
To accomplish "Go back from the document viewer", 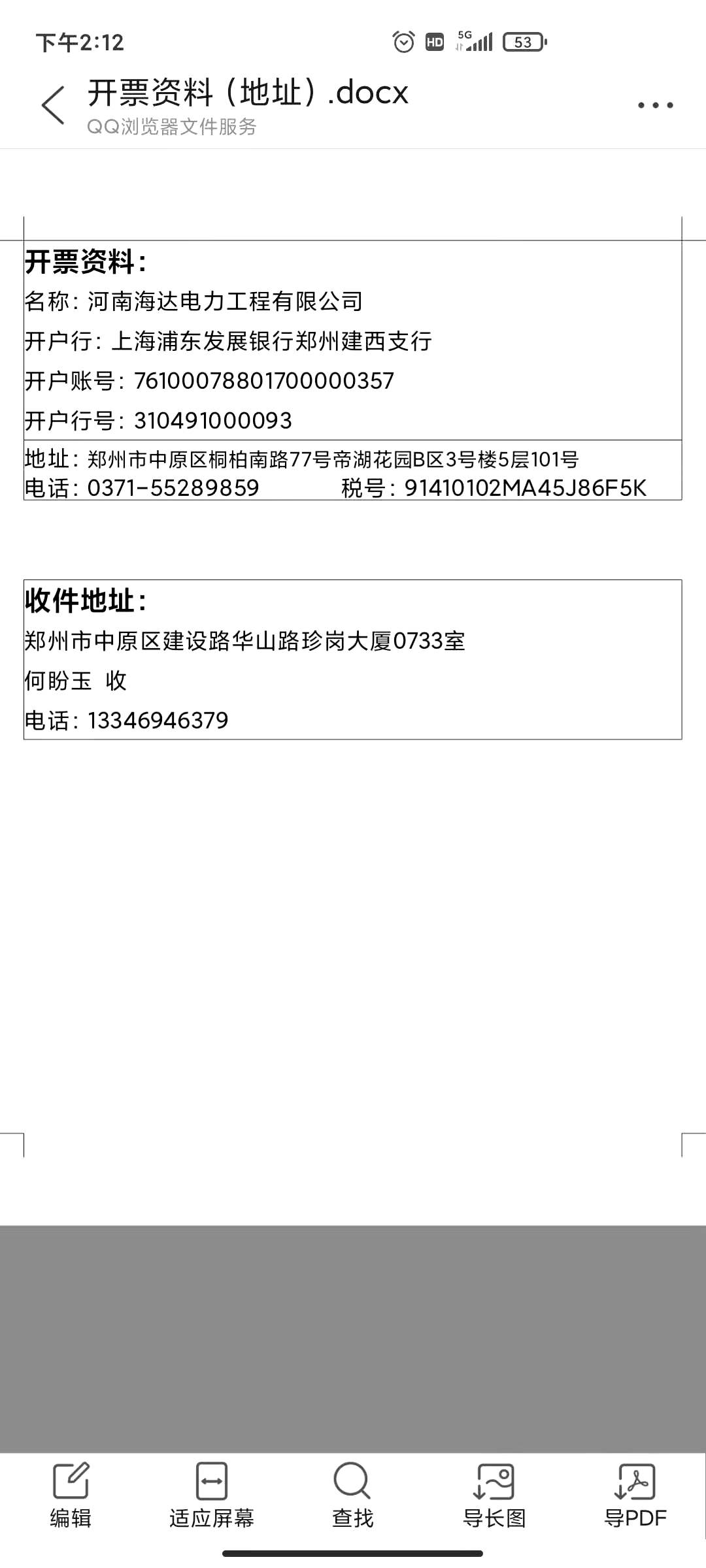I will [53, 105].
